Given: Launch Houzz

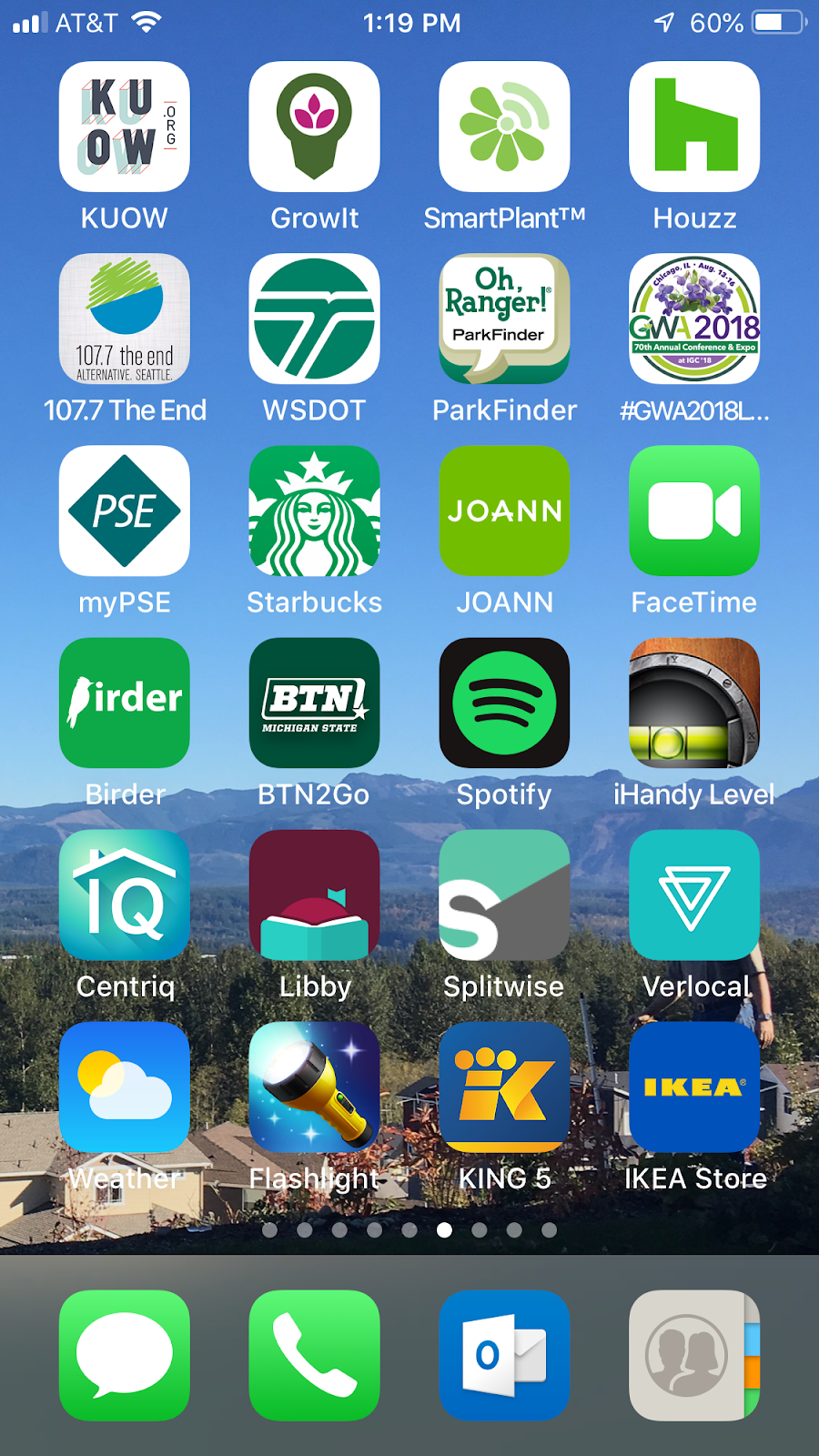Looking at the screenshot, I should tap(694, 126).
